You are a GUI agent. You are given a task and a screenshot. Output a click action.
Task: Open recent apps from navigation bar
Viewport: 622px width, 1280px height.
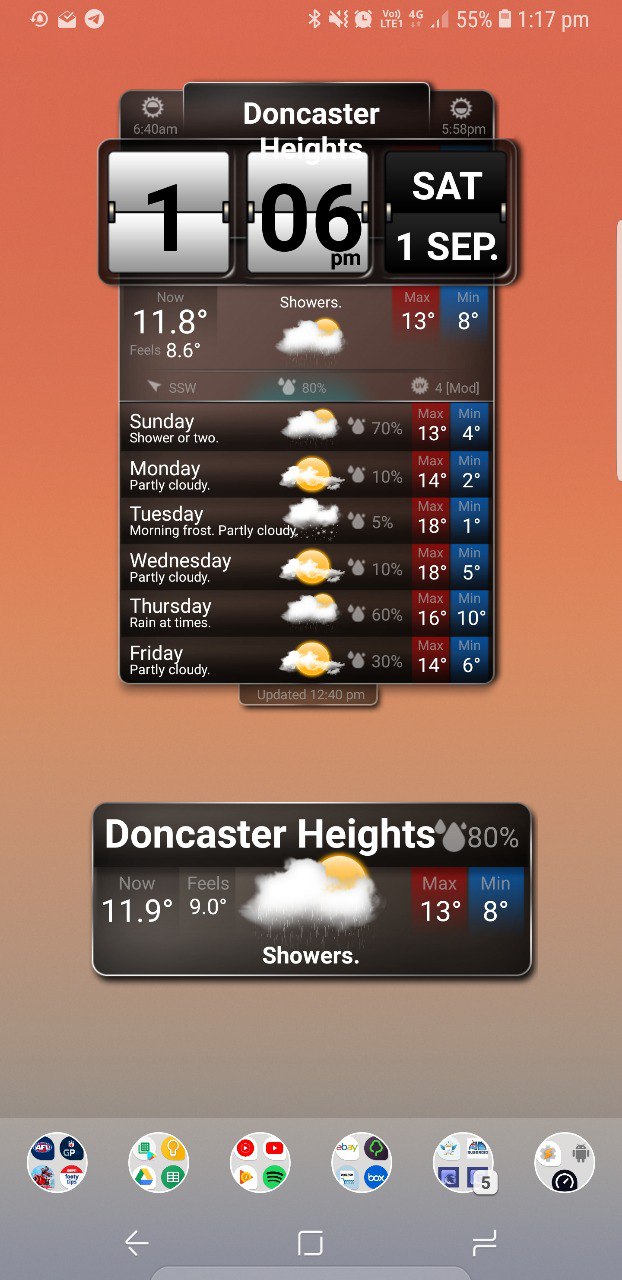coord(484,1243)
